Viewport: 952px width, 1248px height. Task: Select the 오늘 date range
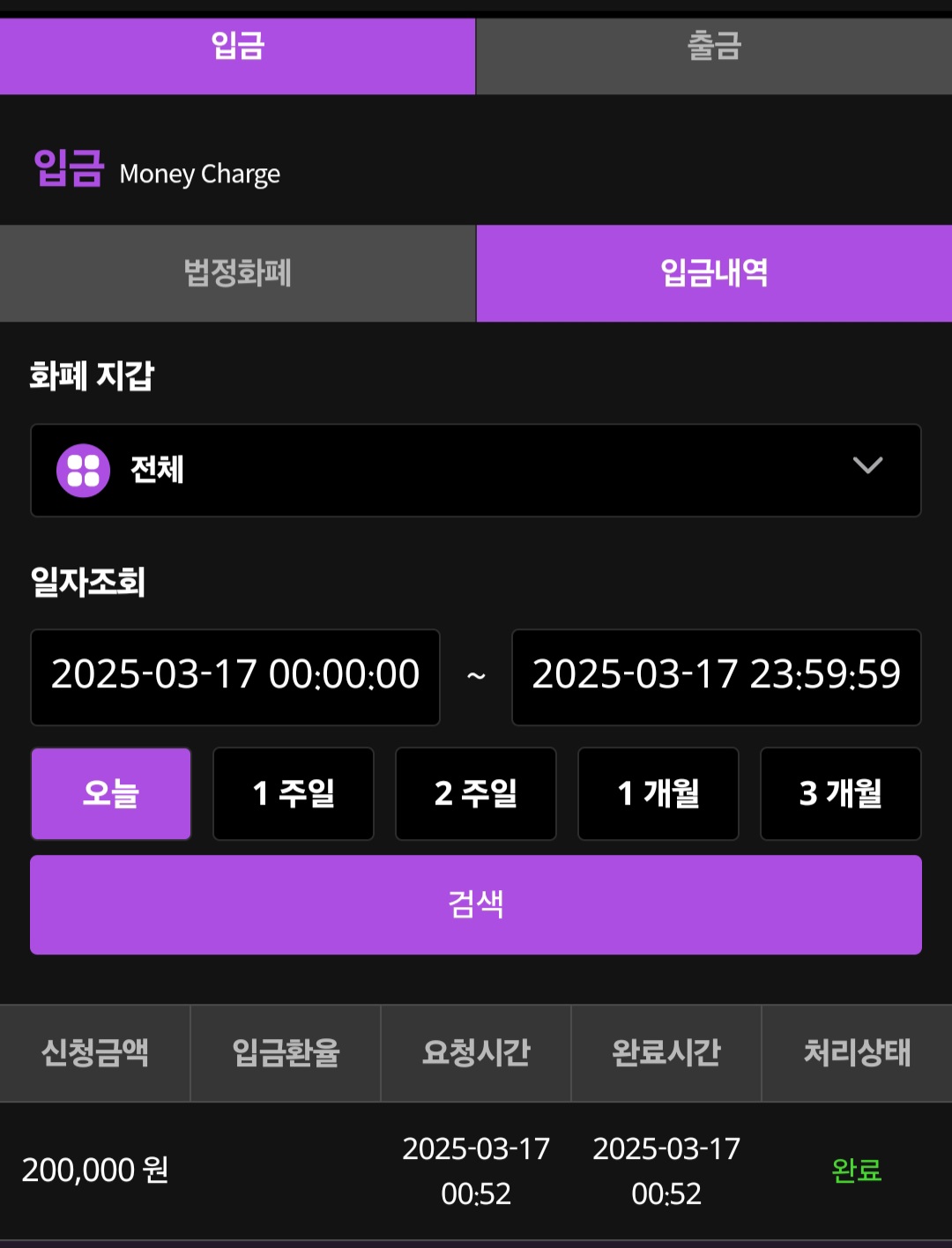point(111,793)
